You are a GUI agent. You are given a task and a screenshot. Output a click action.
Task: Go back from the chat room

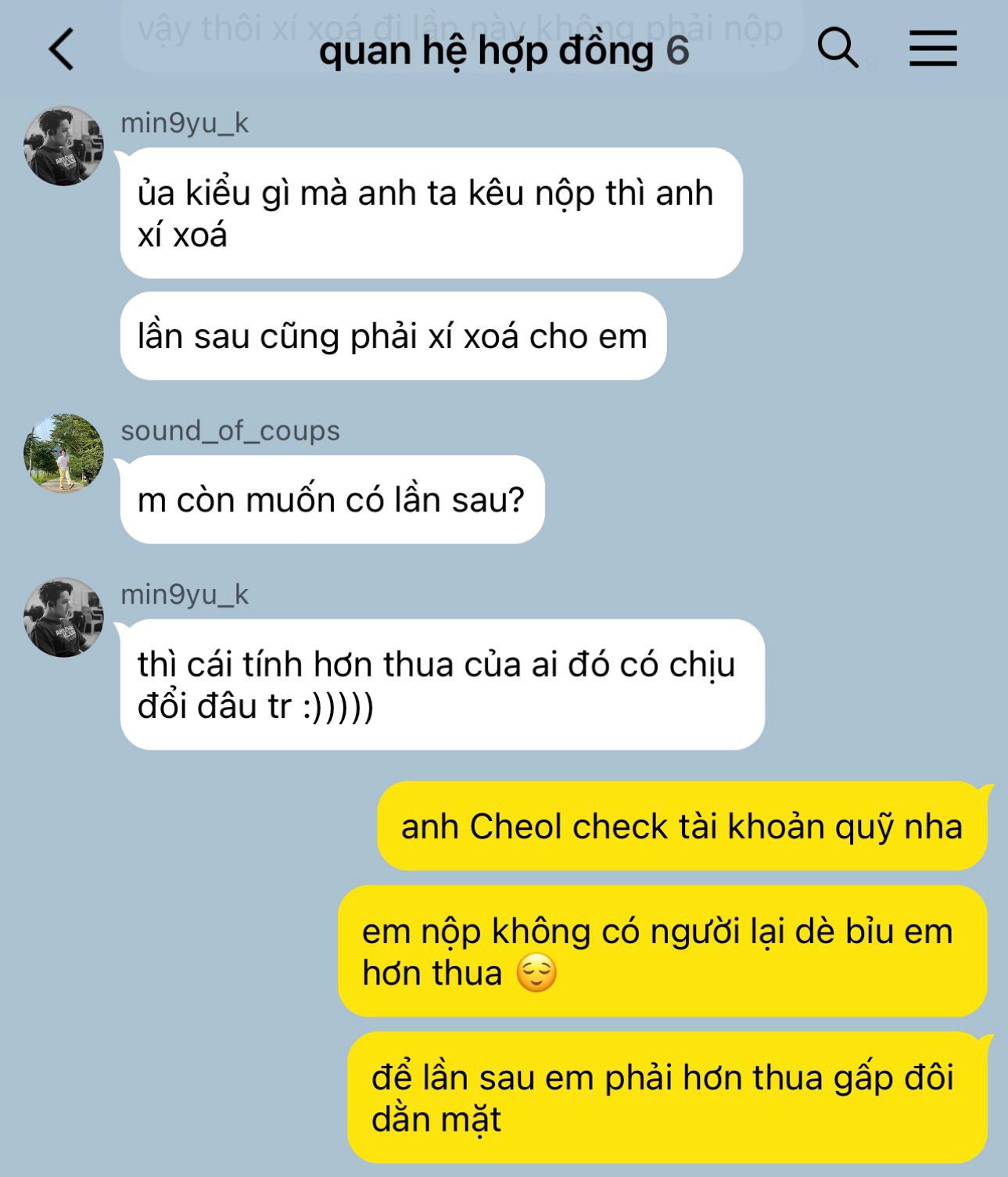[61, 49]
